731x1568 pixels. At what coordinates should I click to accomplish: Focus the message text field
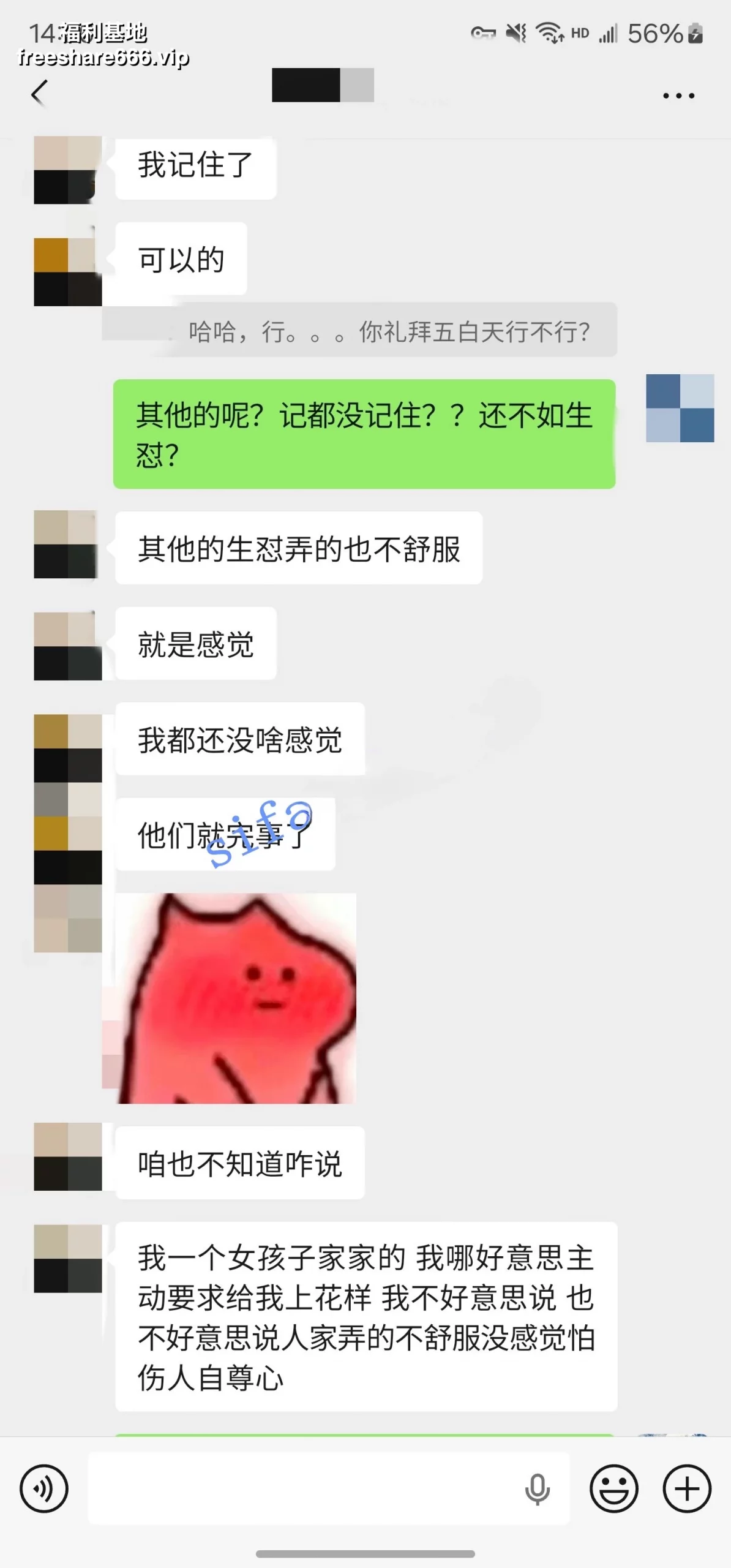pyautogui.click(x=300, y=1488)
